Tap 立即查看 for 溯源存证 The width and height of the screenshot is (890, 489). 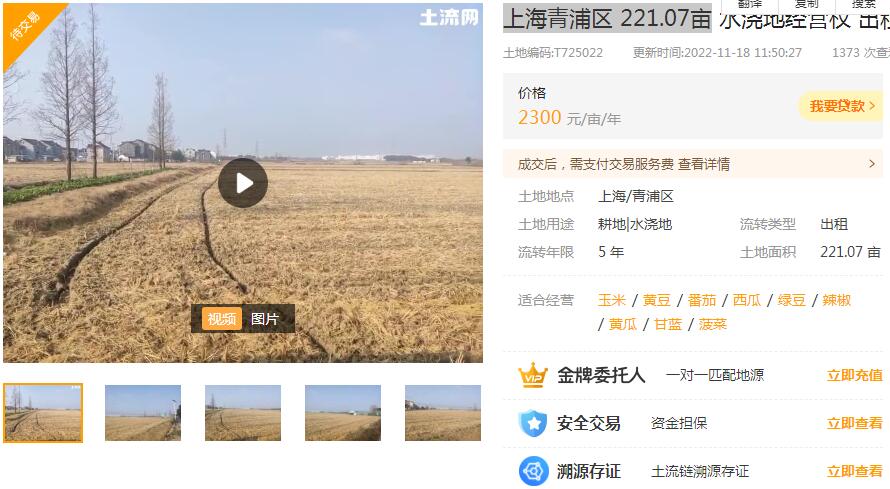tap(854, 471)
